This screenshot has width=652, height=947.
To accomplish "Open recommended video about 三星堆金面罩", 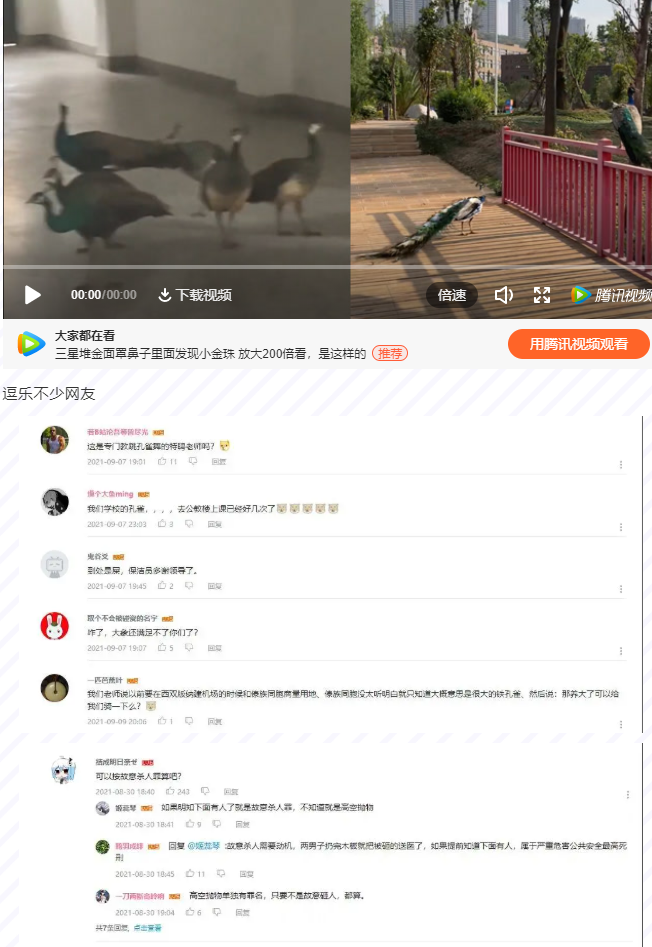I will [210, 353].
